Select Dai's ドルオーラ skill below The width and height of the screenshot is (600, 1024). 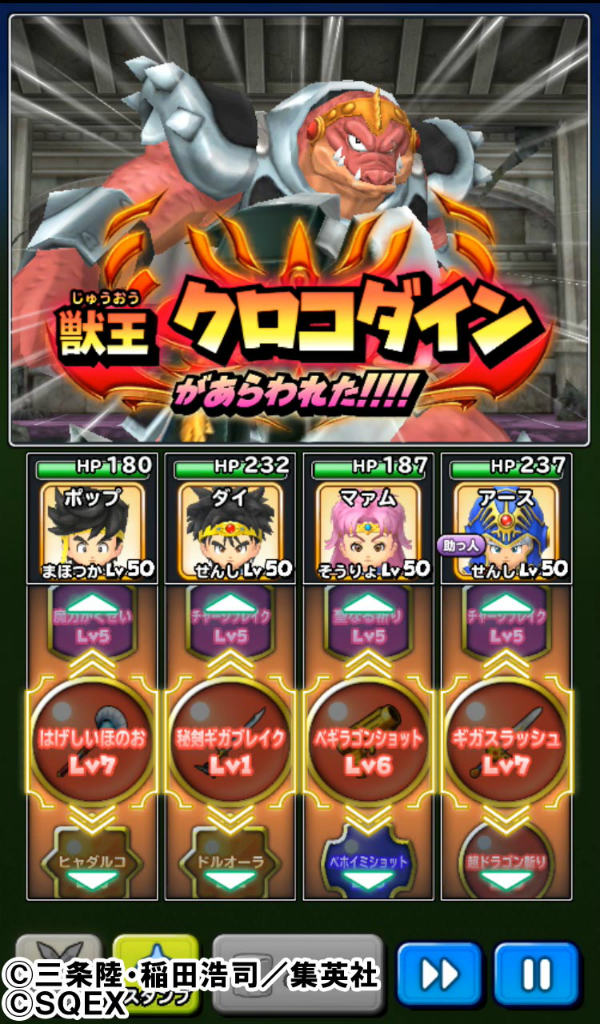(x=230, y=861)
